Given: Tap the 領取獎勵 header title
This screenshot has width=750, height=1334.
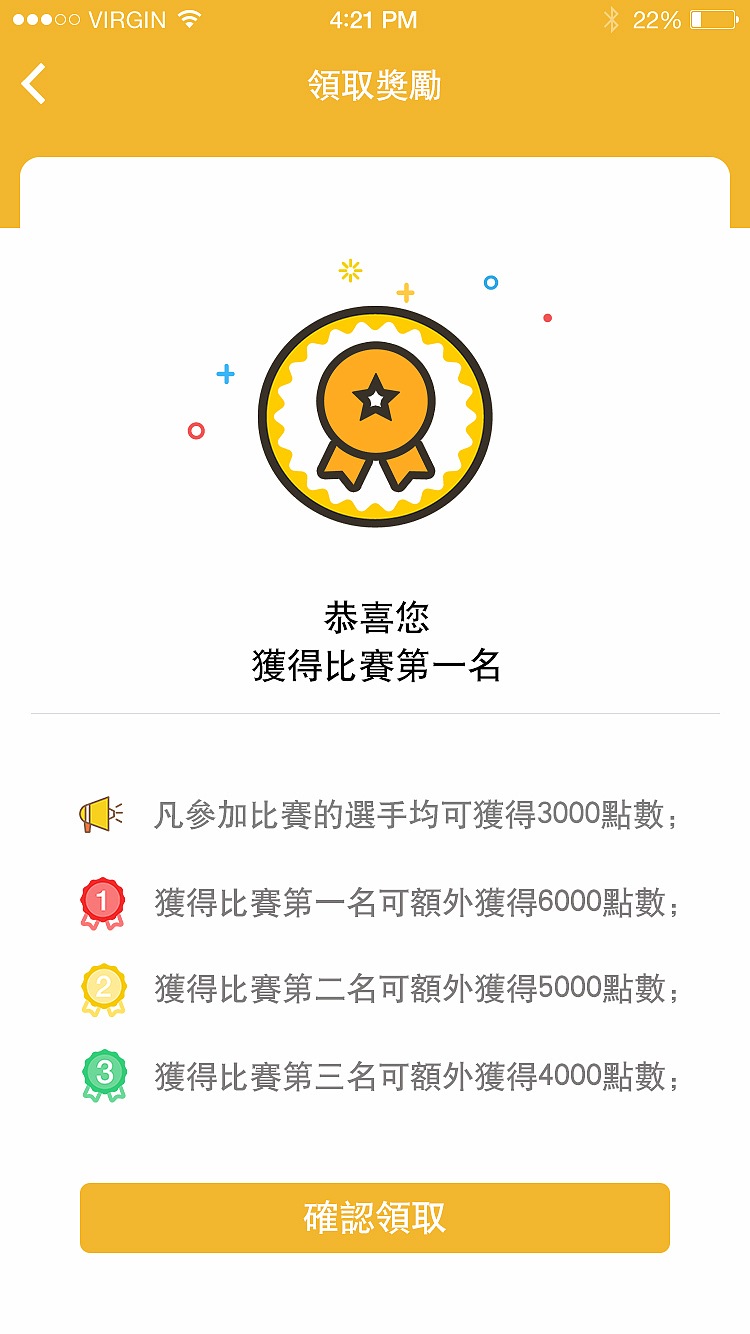Looking at the screenshot, I should pos(375,84).
